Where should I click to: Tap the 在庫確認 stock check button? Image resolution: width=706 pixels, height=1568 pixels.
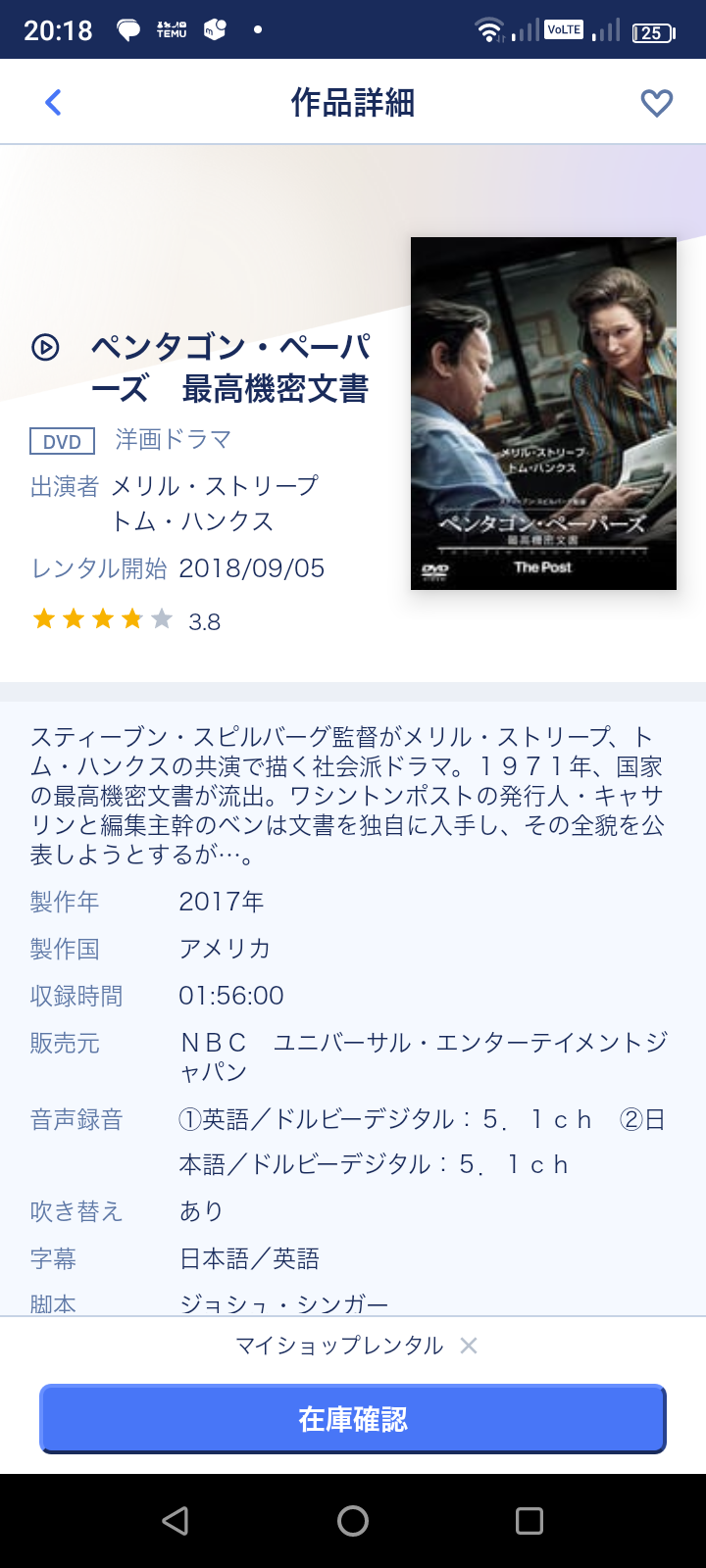click(x=353, y=1418)
